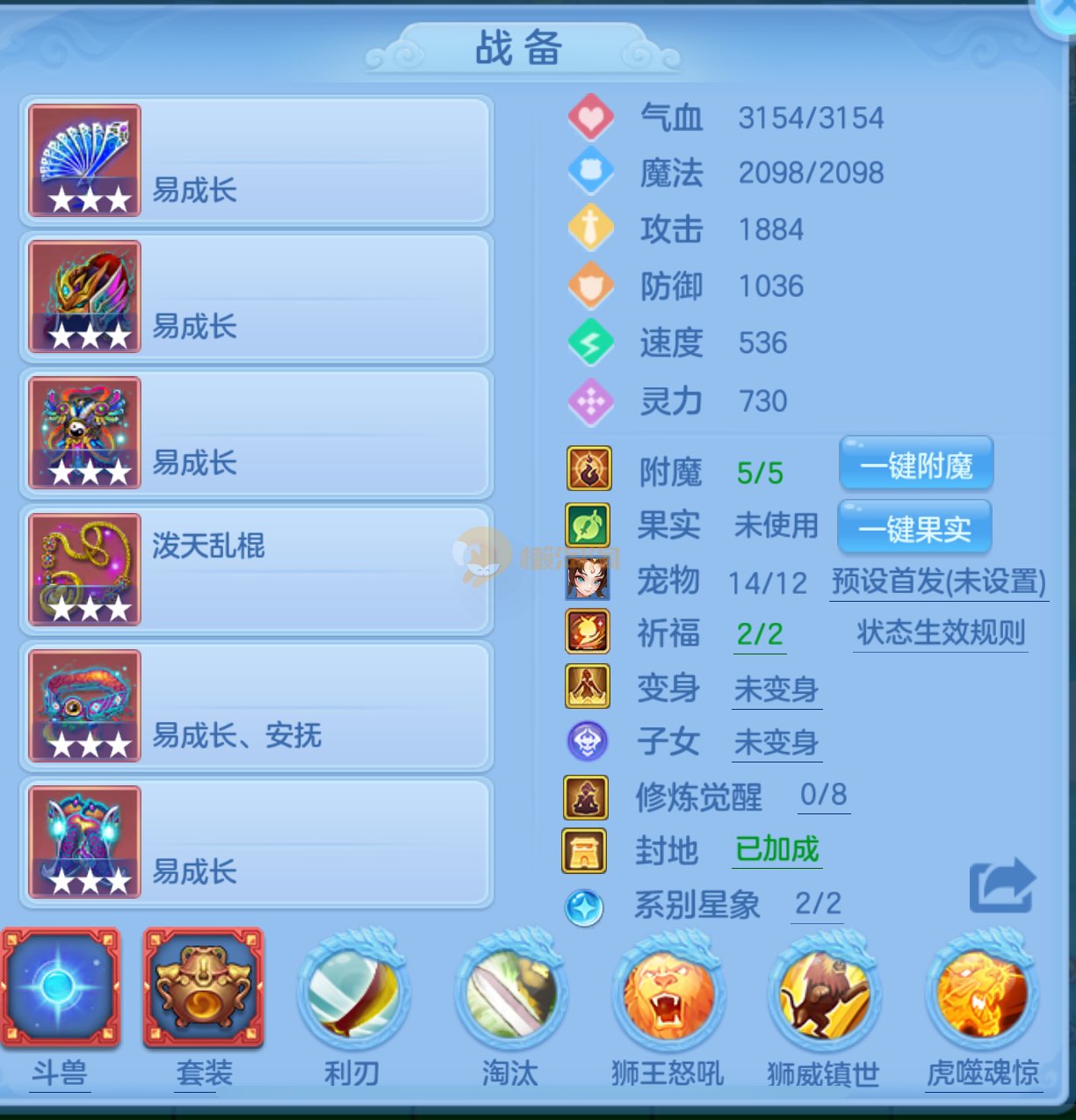Screen dimensions: 1076x1120
Task: Open 状态生效规则 link
Action: coord(941,633)
